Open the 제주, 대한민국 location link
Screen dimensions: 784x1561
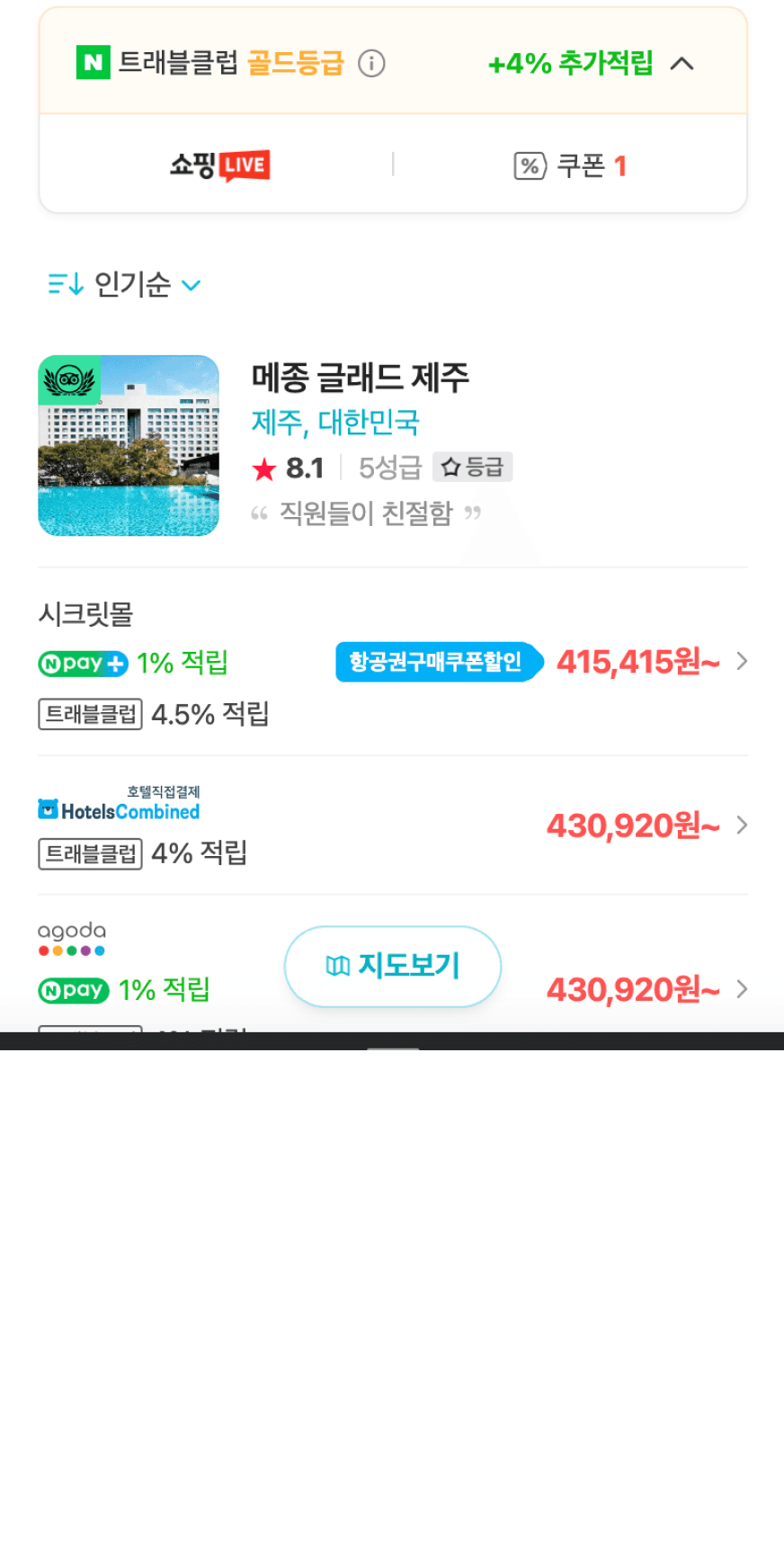click(335, 422)
